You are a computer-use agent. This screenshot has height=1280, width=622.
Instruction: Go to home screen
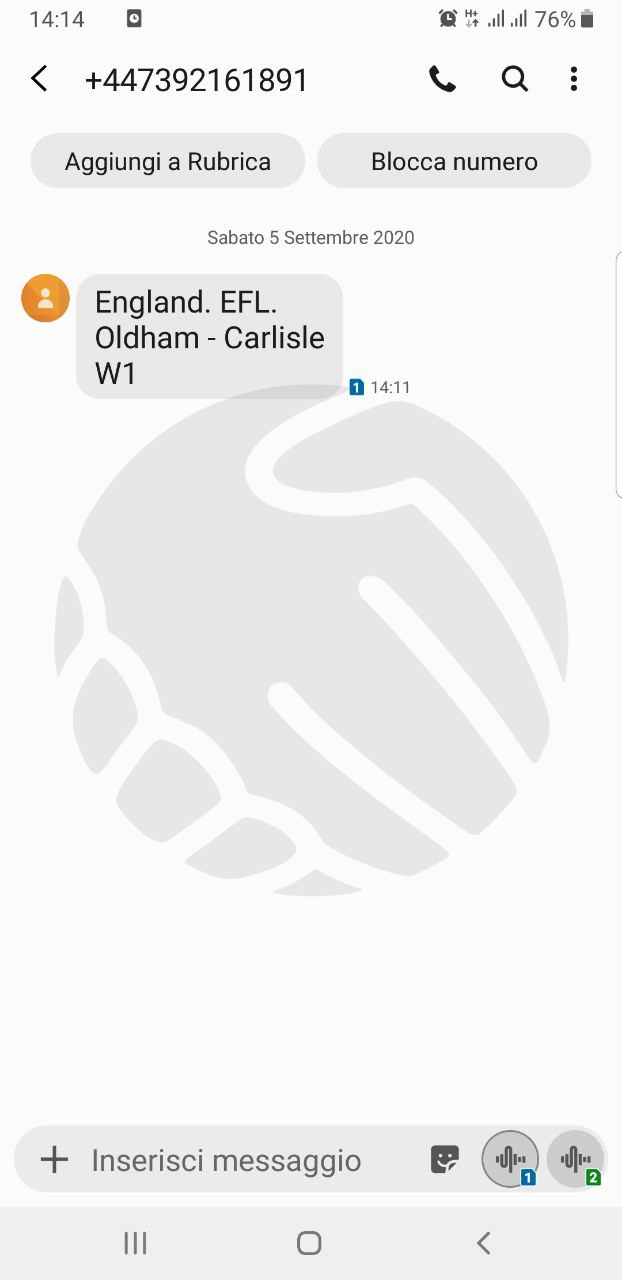point(309,1243)
